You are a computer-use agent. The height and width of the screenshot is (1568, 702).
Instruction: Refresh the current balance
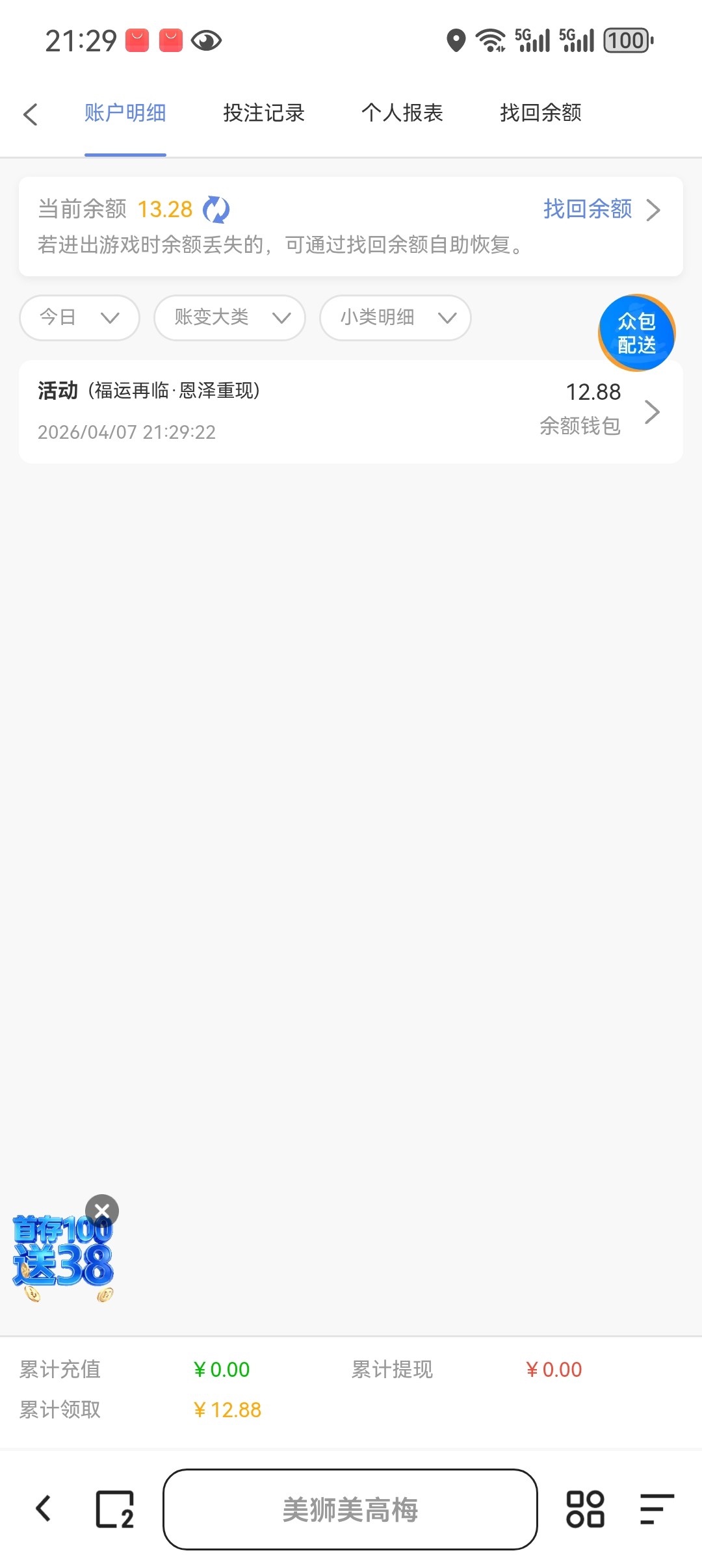[216, 209]
